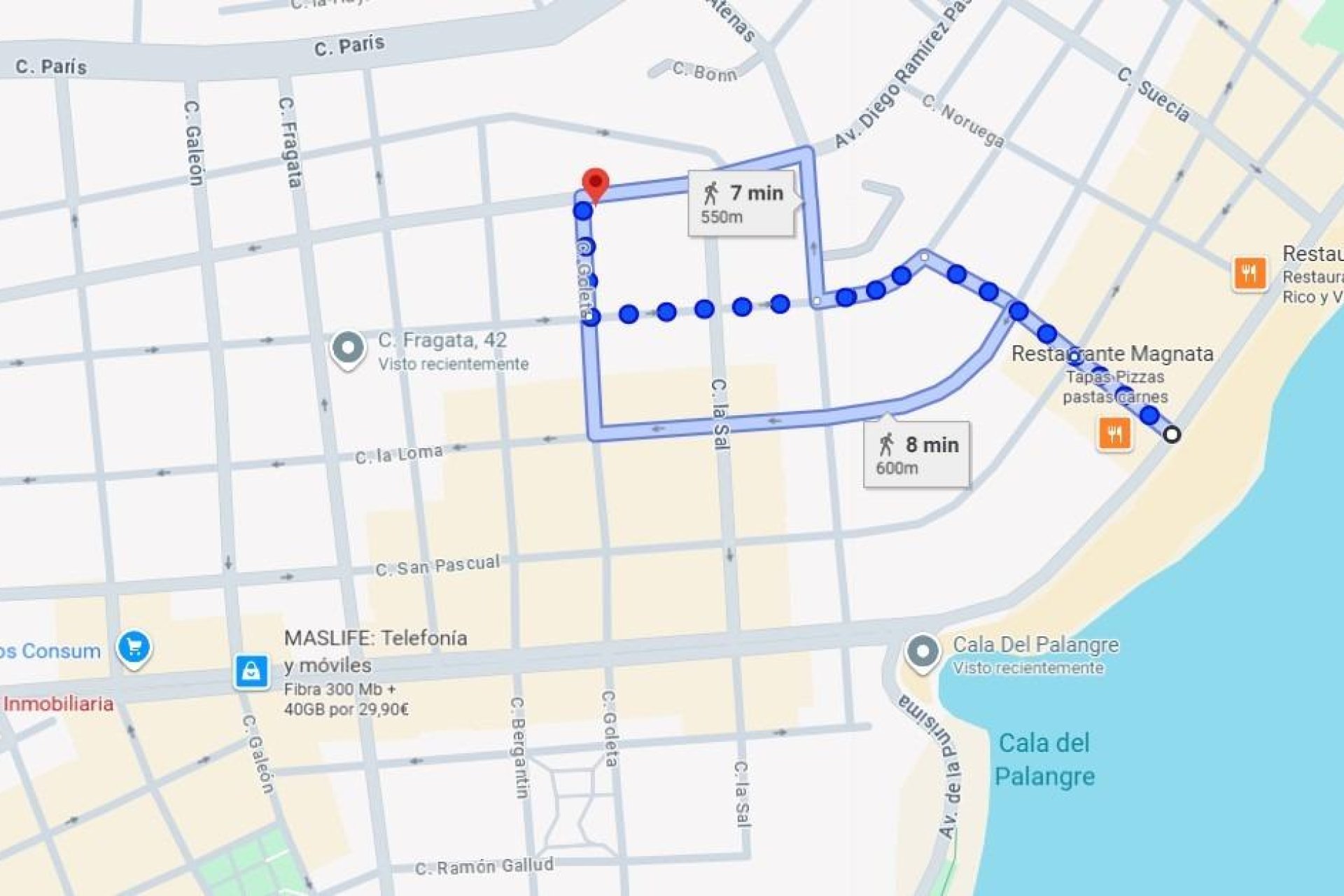Choose the 8 min 600m route

pyautogui.click(x=916, y=454)
